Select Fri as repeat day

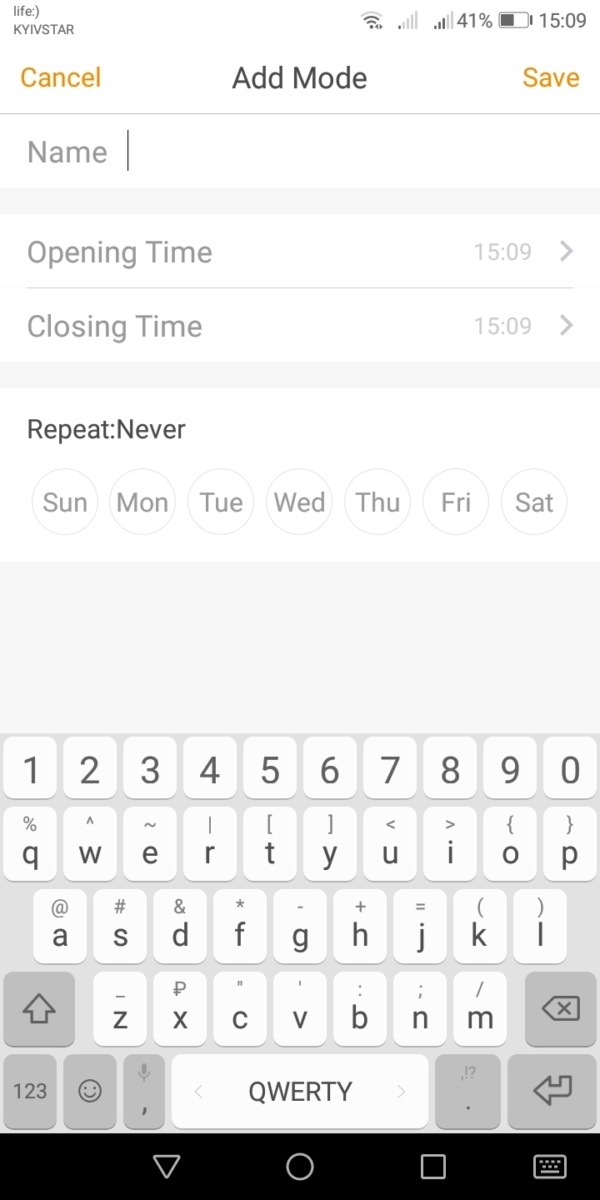tap(456, 502)
